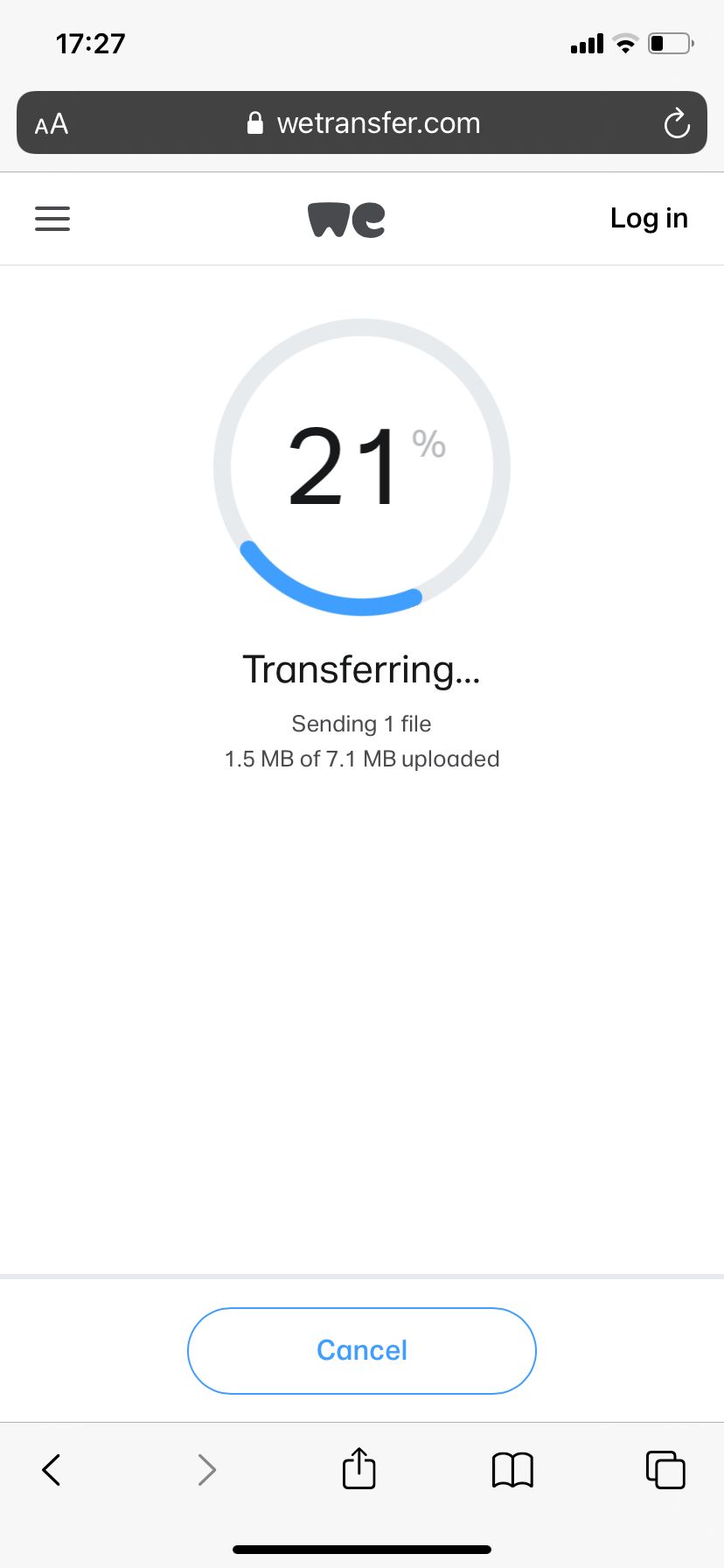The image size is (724, 1568).
Task: Tap the WeTransfer logo
Action: click(x=346, y=220)
